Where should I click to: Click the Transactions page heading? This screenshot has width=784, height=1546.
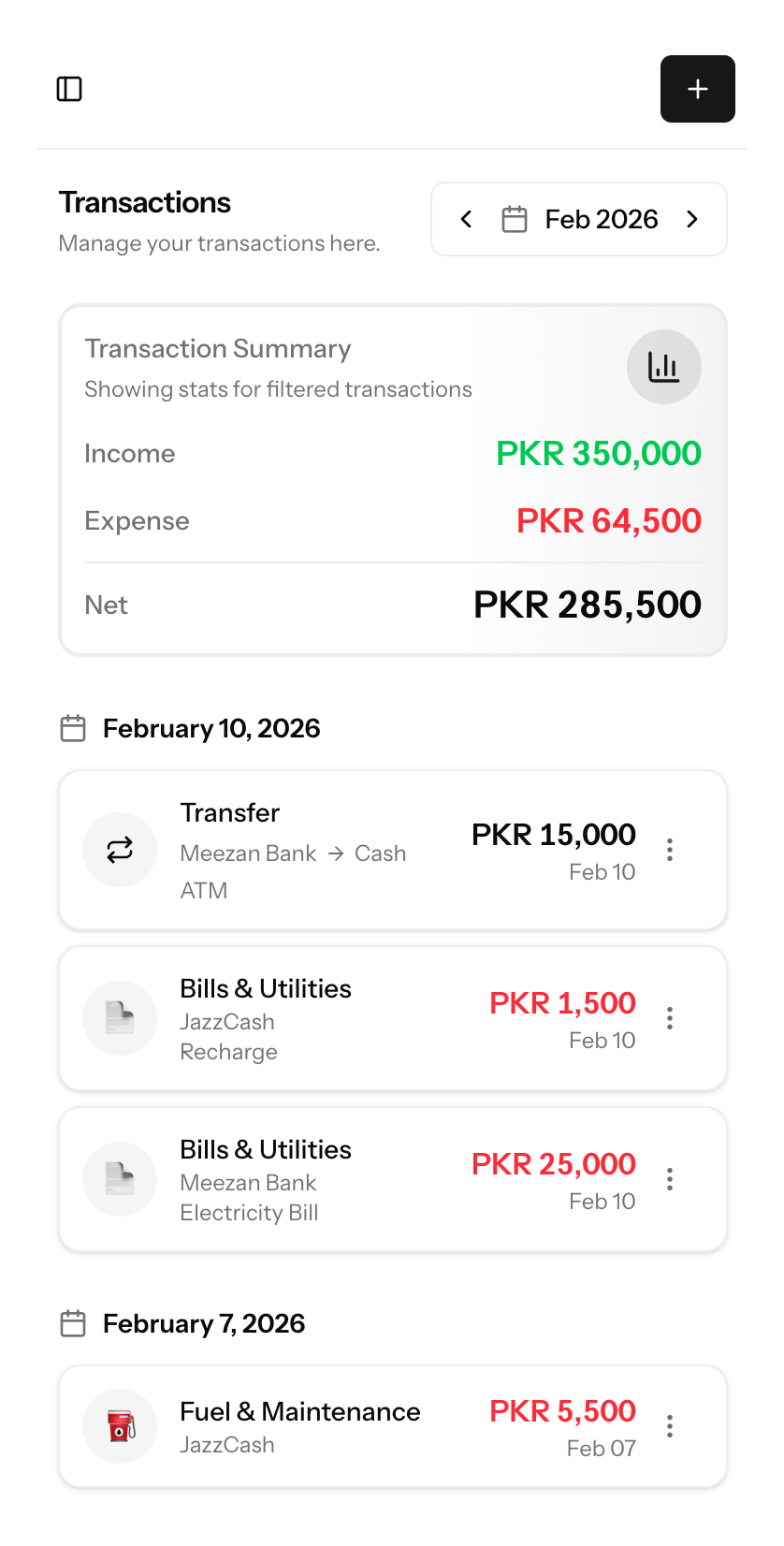(x=144, y=202)
